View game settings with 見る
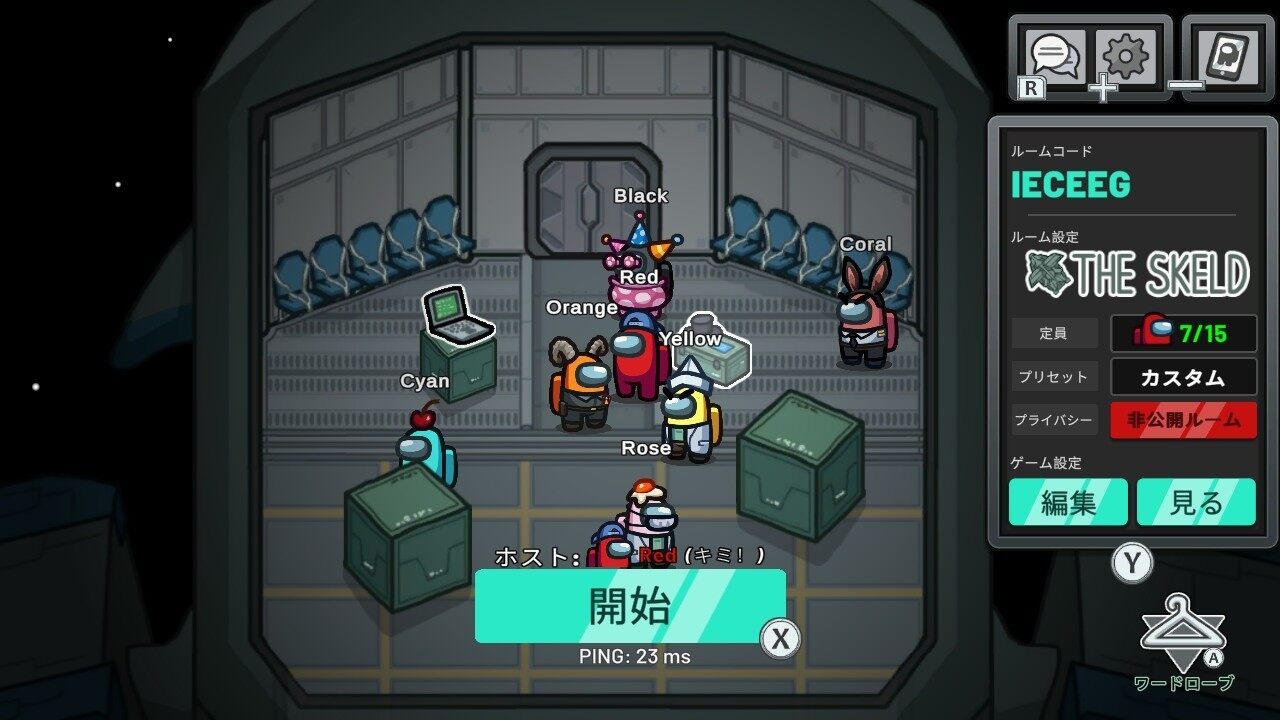This screenshot has width=1280, height=720. (1196, 502)
